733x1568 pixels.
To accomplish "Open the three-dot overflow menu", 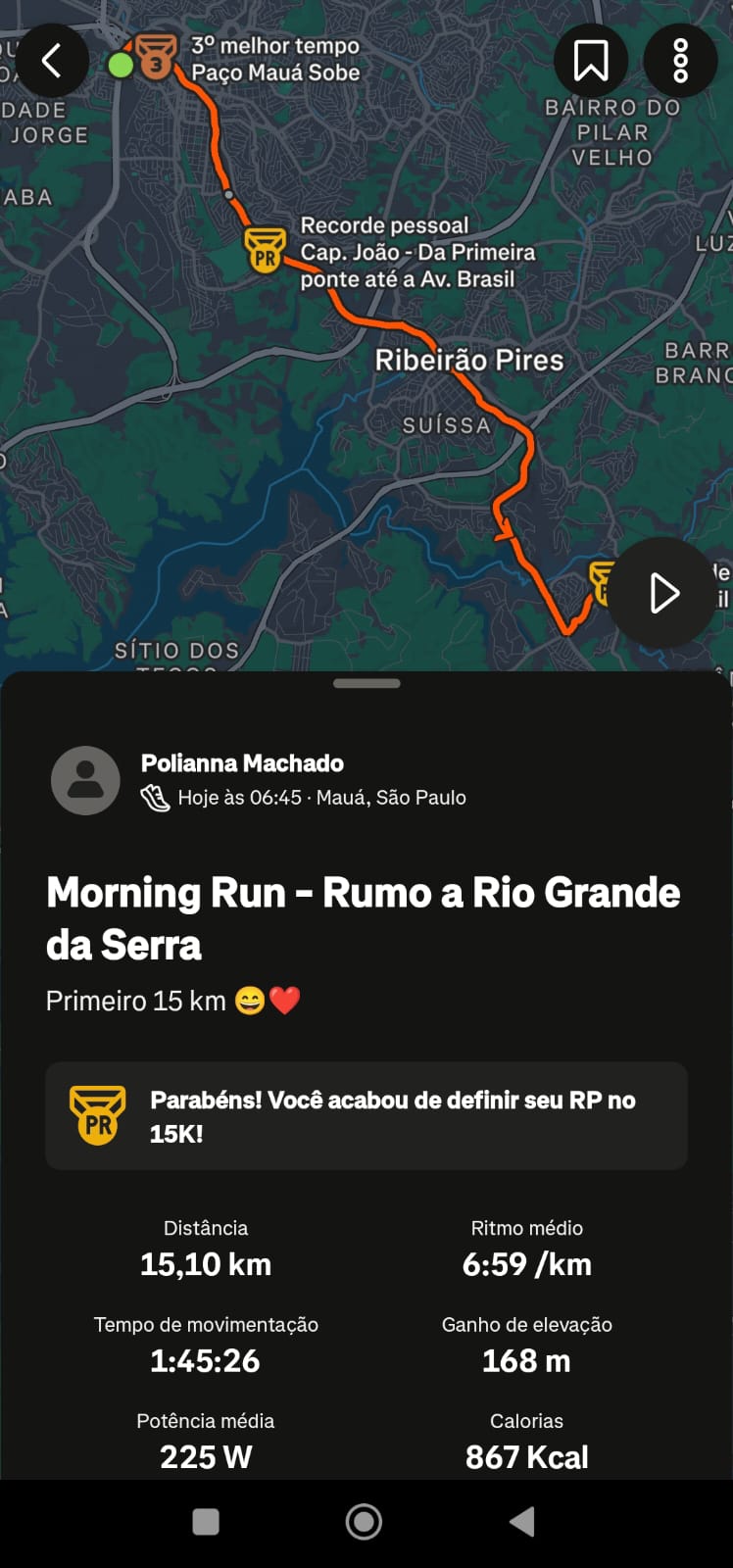I will point(681,61).
